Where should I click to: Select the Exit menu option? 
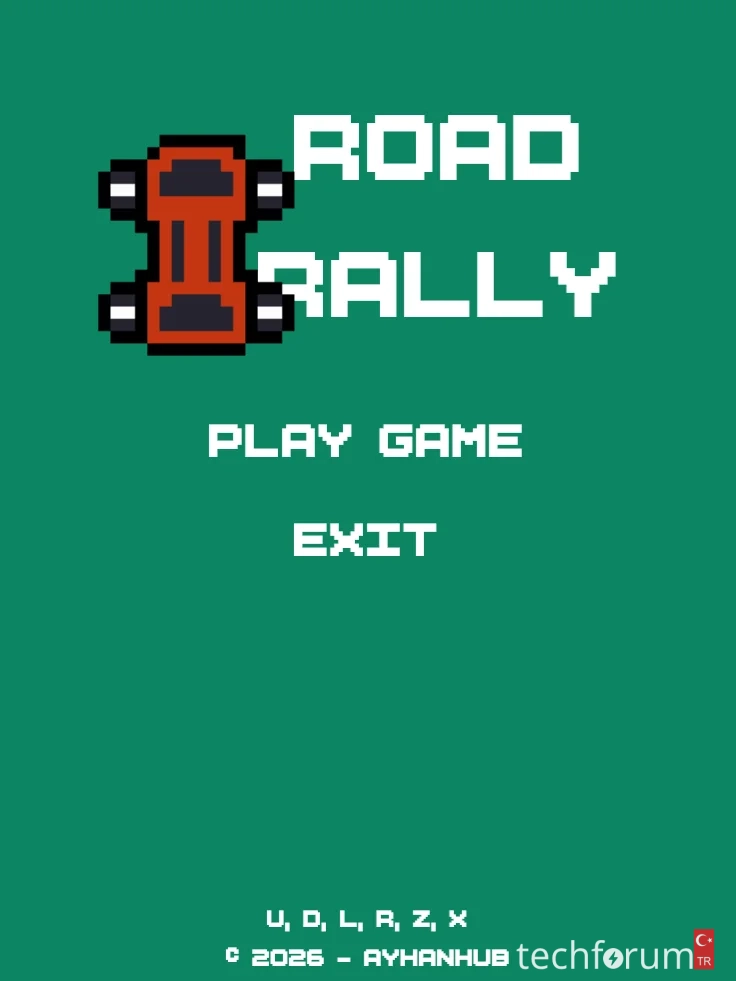pyautogui.click(x=365, y=540)
